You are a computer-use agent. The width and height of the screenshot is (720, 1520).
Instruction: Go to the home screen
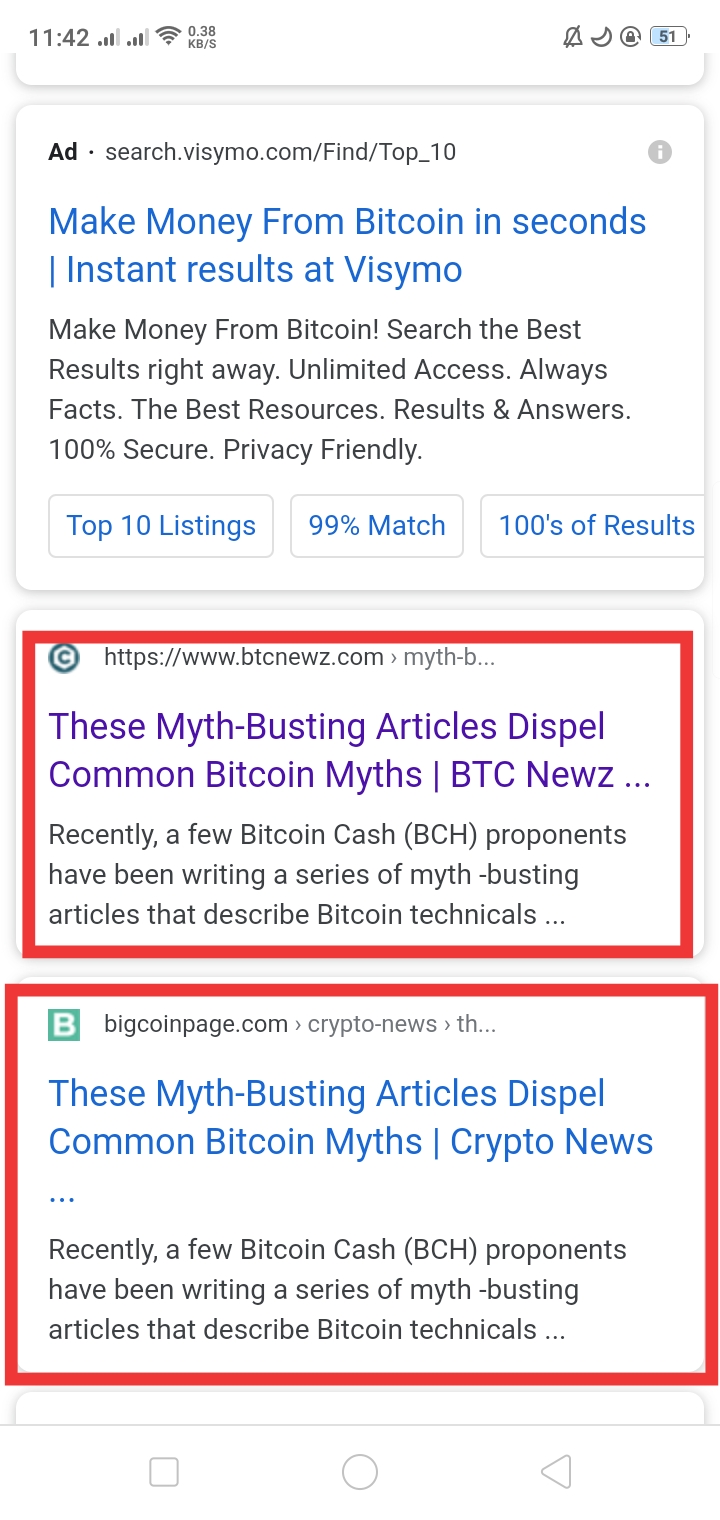pos(360,1471)
